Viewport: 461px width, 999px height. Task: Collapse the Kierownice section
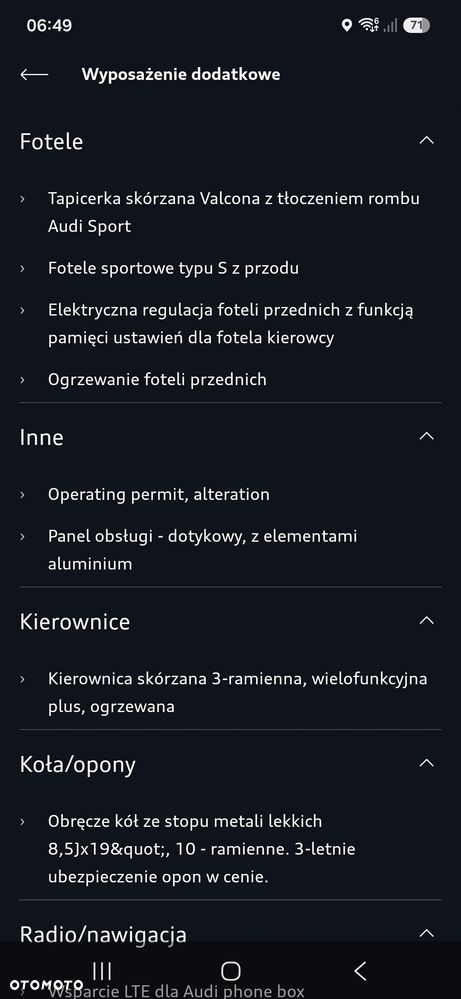427,620
